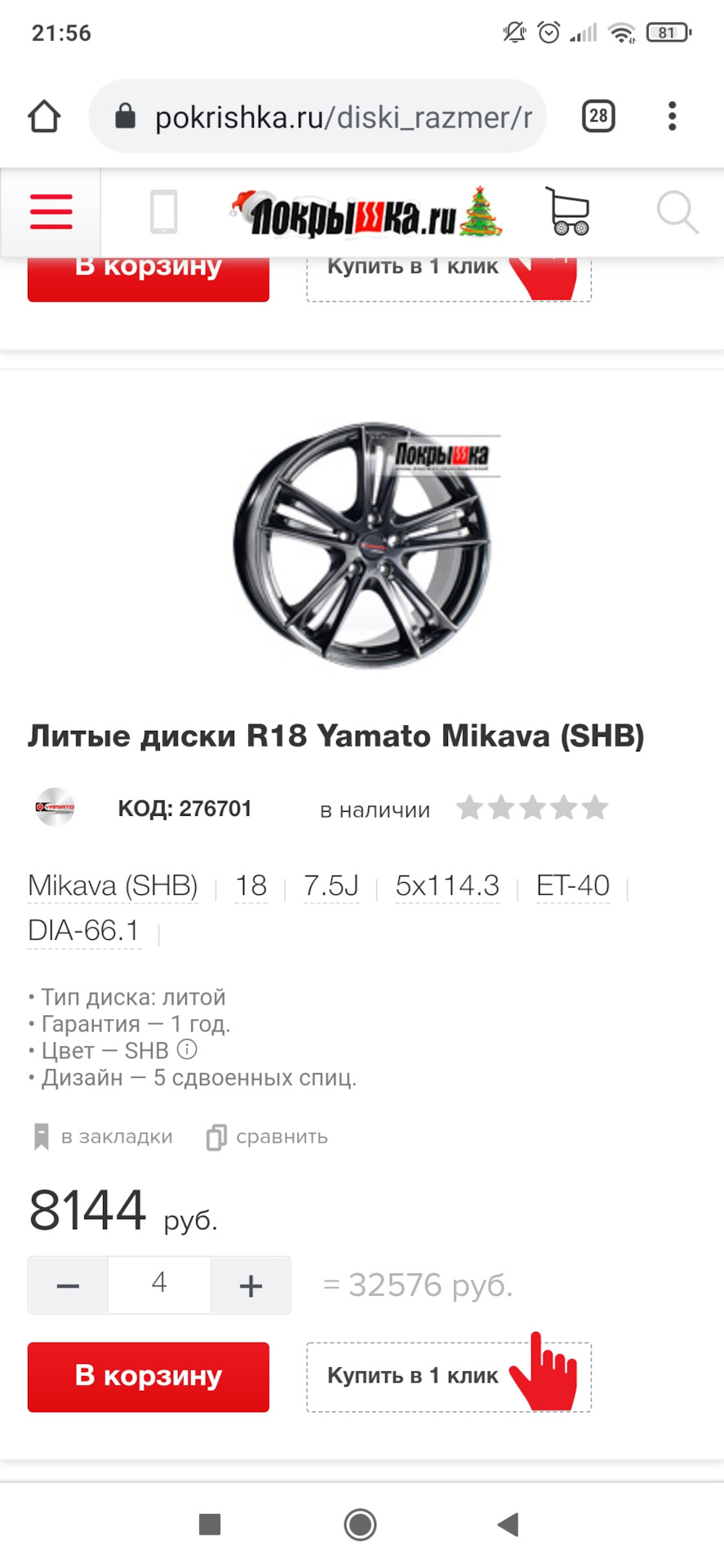Add wheel to comparison
The height and width of the screenshot is (1568, 724).
point(267,1137)
